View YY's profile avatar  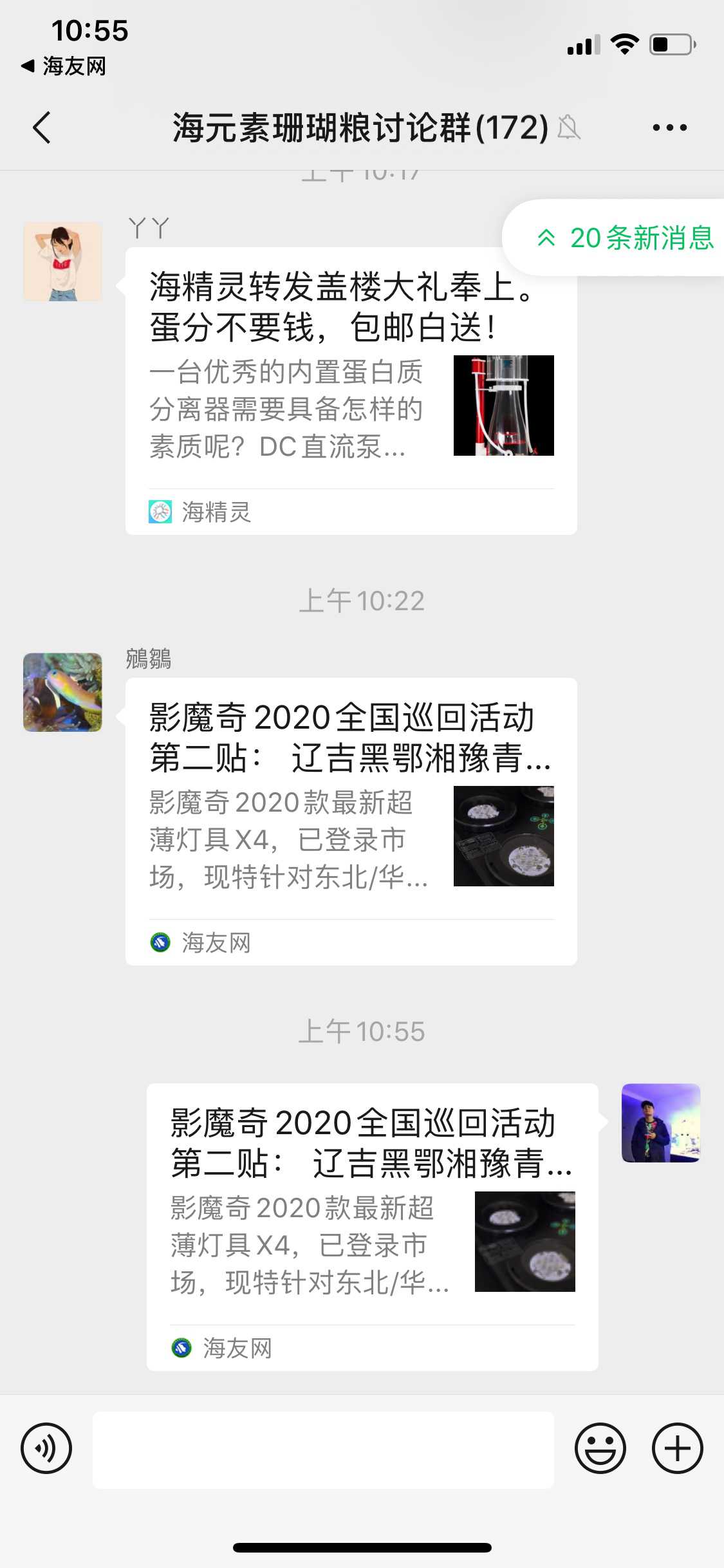pos(62,262)
